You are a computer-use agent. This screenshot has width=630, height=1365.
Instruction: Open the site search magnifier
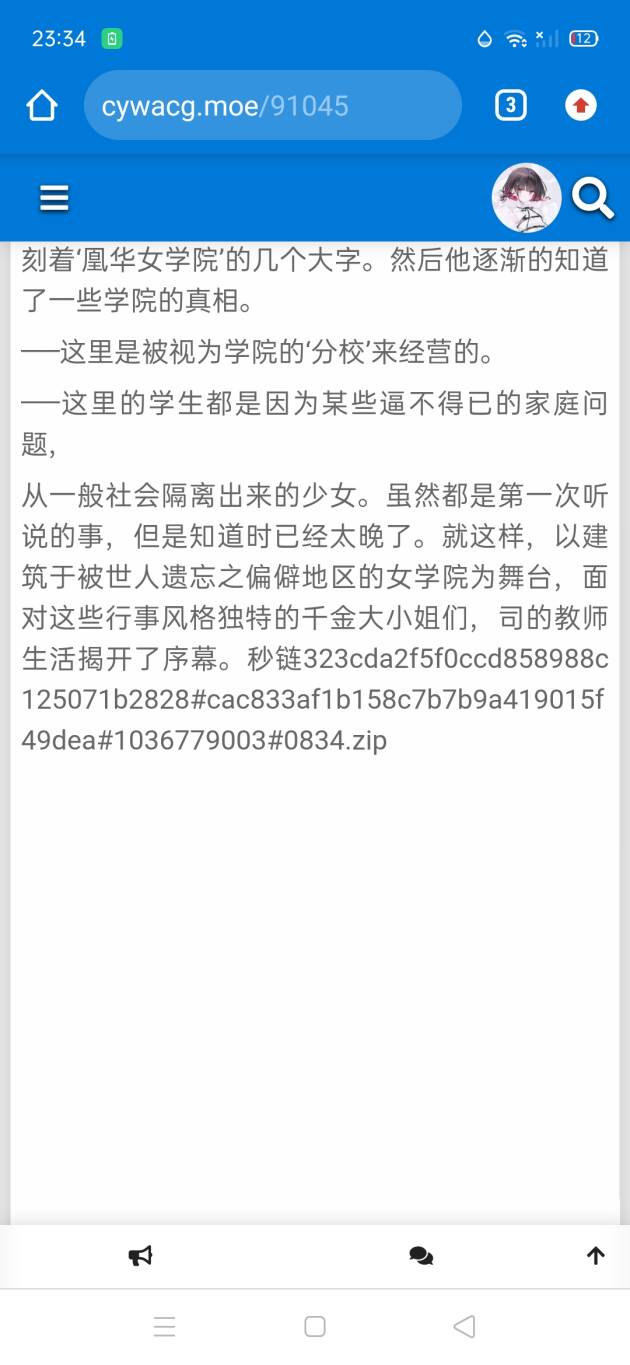click(x=593, y=199)
